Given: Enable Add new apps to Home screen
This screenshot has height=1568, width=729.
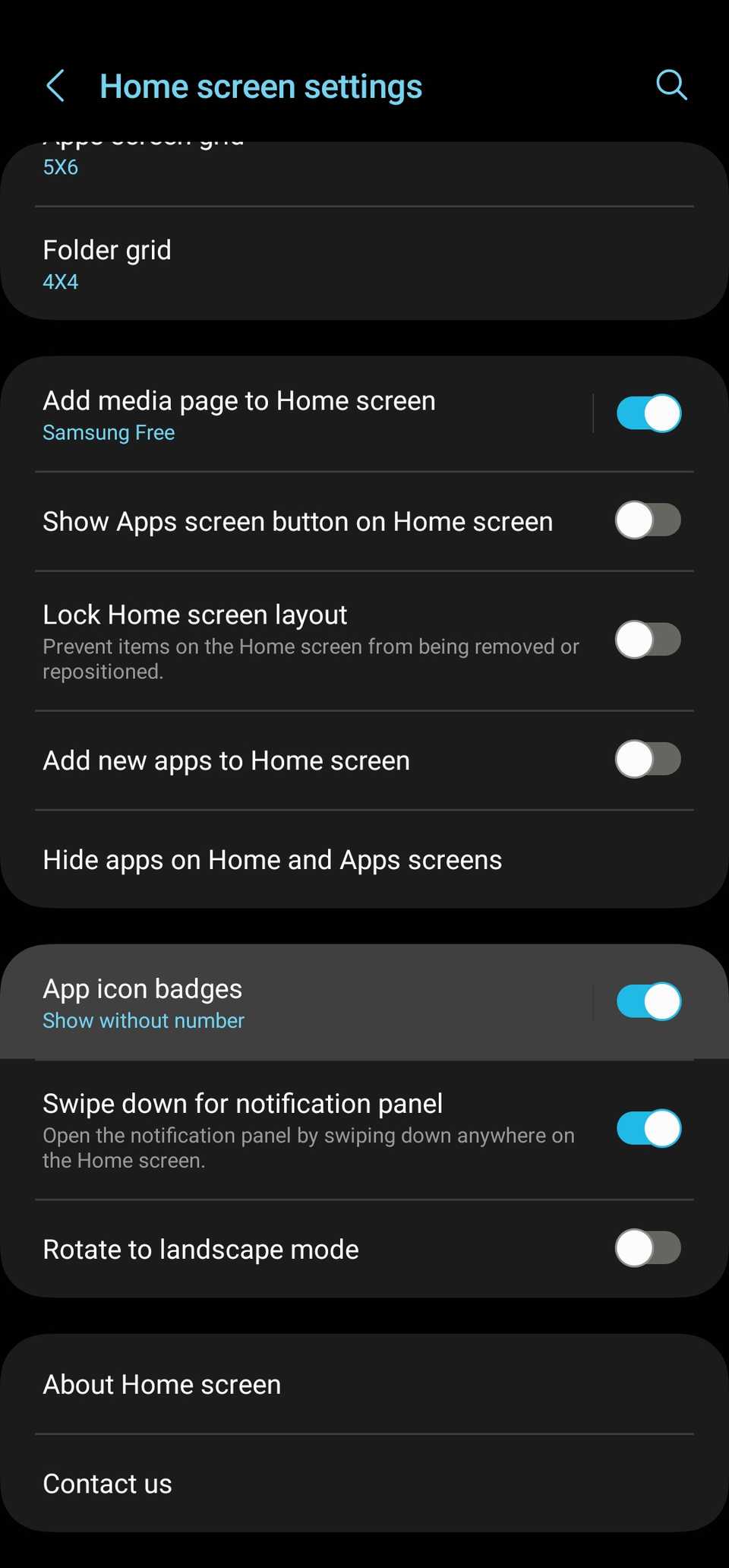Looking at the screenshot, I should click(x=648, y=759).
